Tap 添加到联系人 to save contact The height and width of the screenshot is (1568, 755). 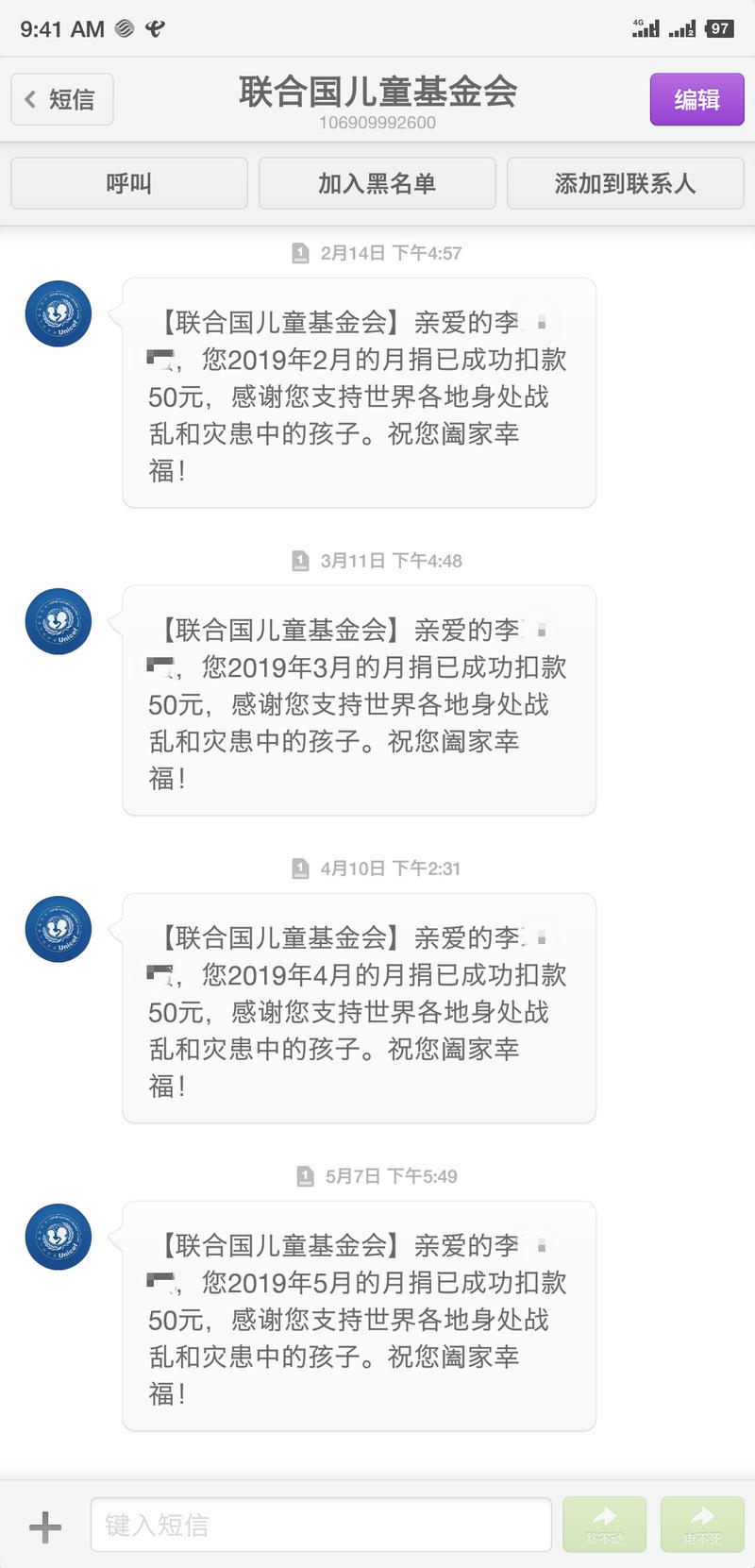click(625, 183)
